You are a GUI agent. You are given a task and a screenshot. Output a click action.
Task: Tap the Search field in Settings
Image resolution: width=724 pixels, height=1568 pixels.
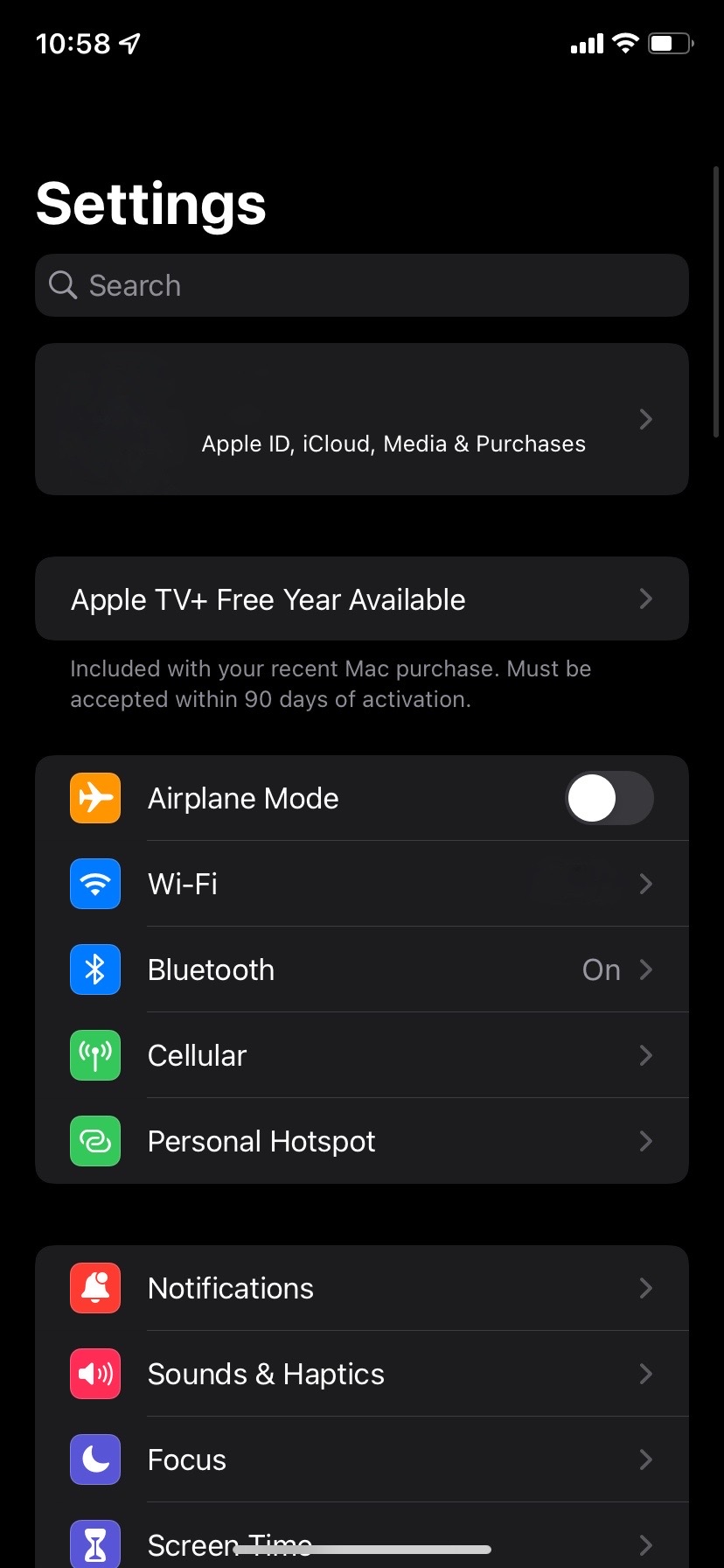362,285
